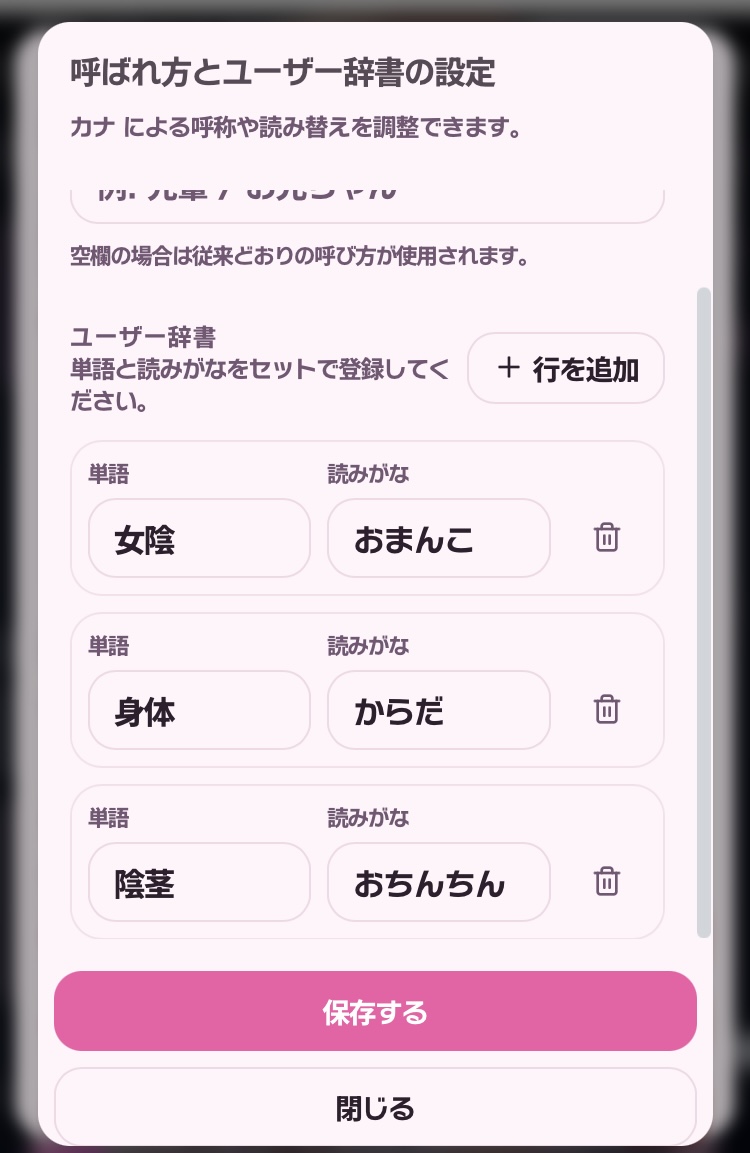Edit the word field containing 身体
The height and width of the screenshot is (1153, 750).
click(x=199, y=710)
